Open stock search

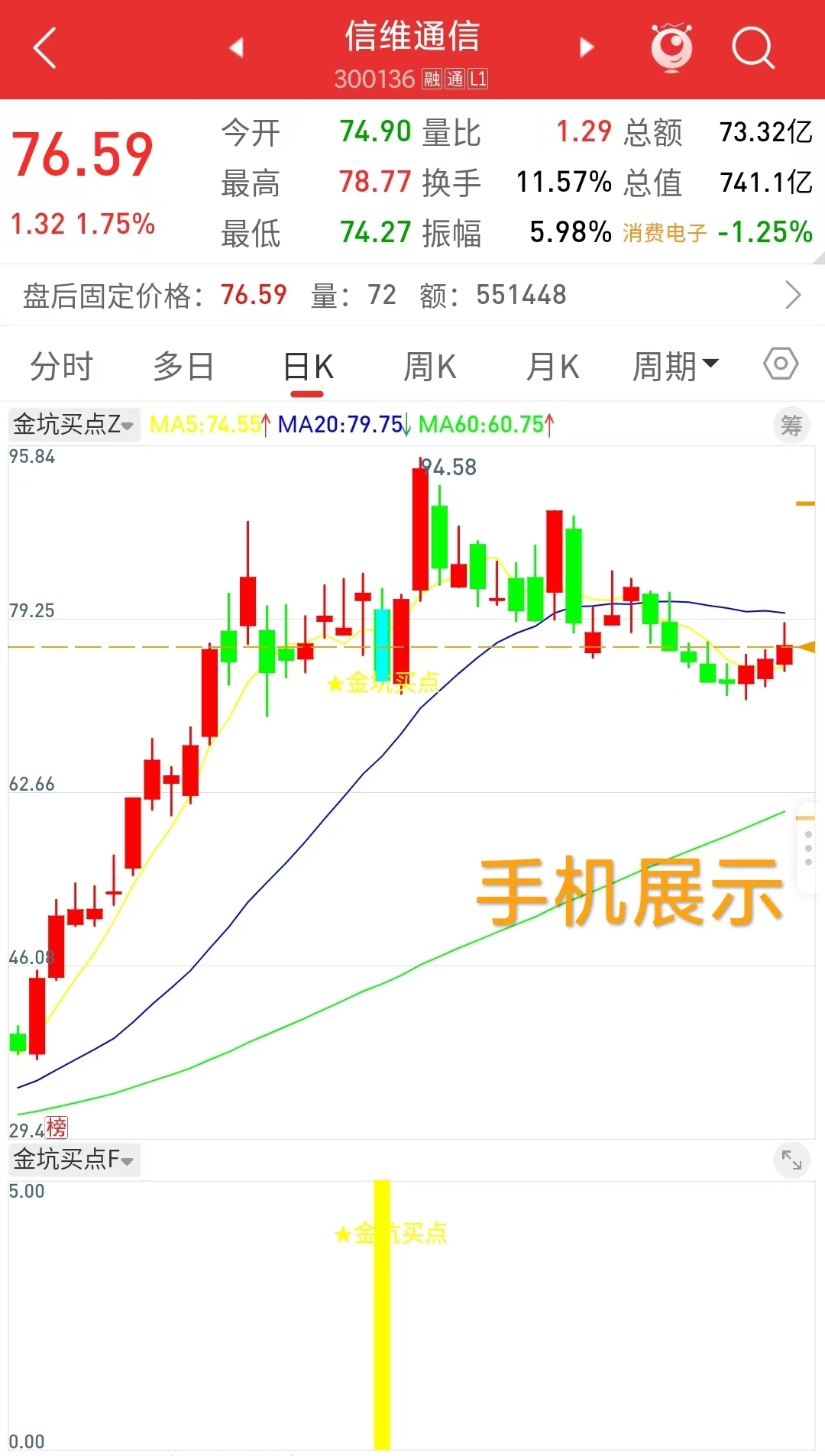(752, 48)
